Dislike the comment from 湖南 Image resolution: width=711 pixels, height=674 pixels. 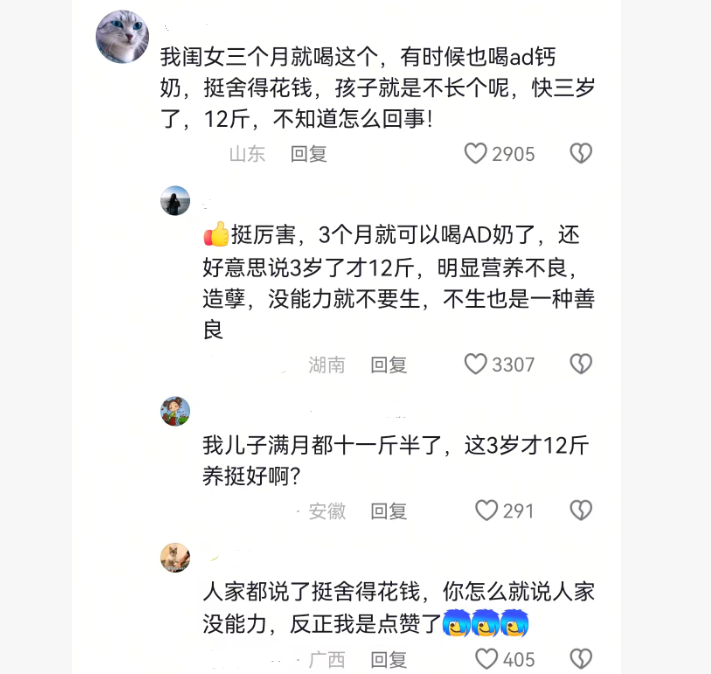580,365
